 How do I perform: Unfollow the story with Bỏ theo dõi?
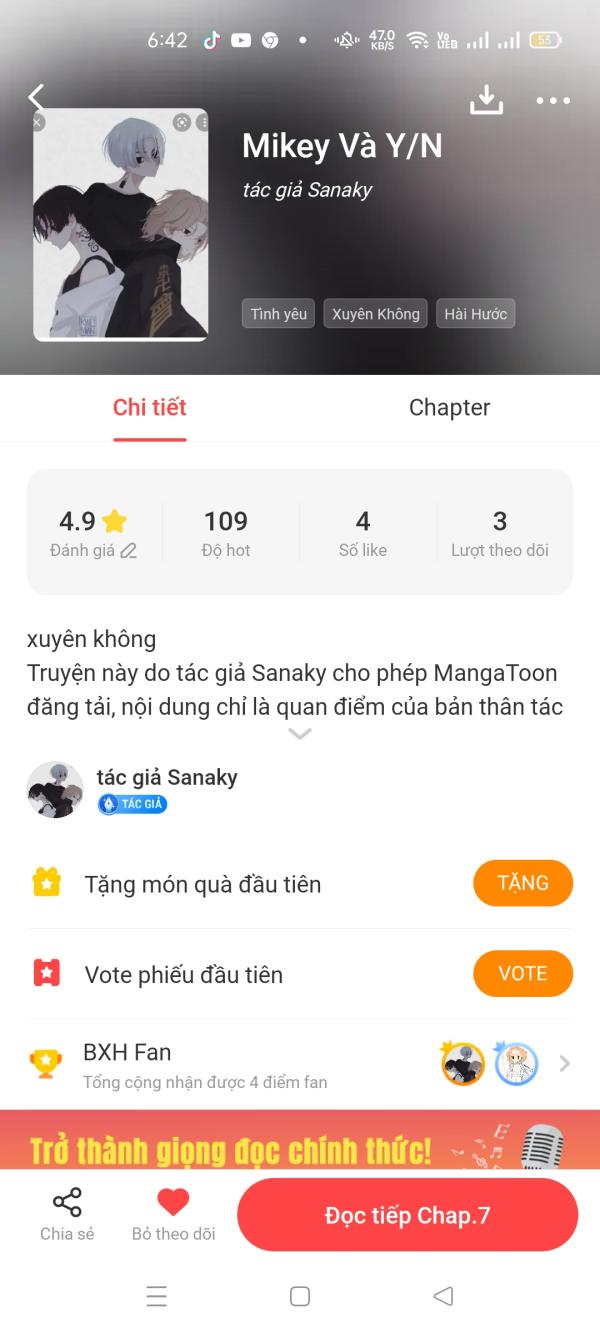pos(173,1214)
